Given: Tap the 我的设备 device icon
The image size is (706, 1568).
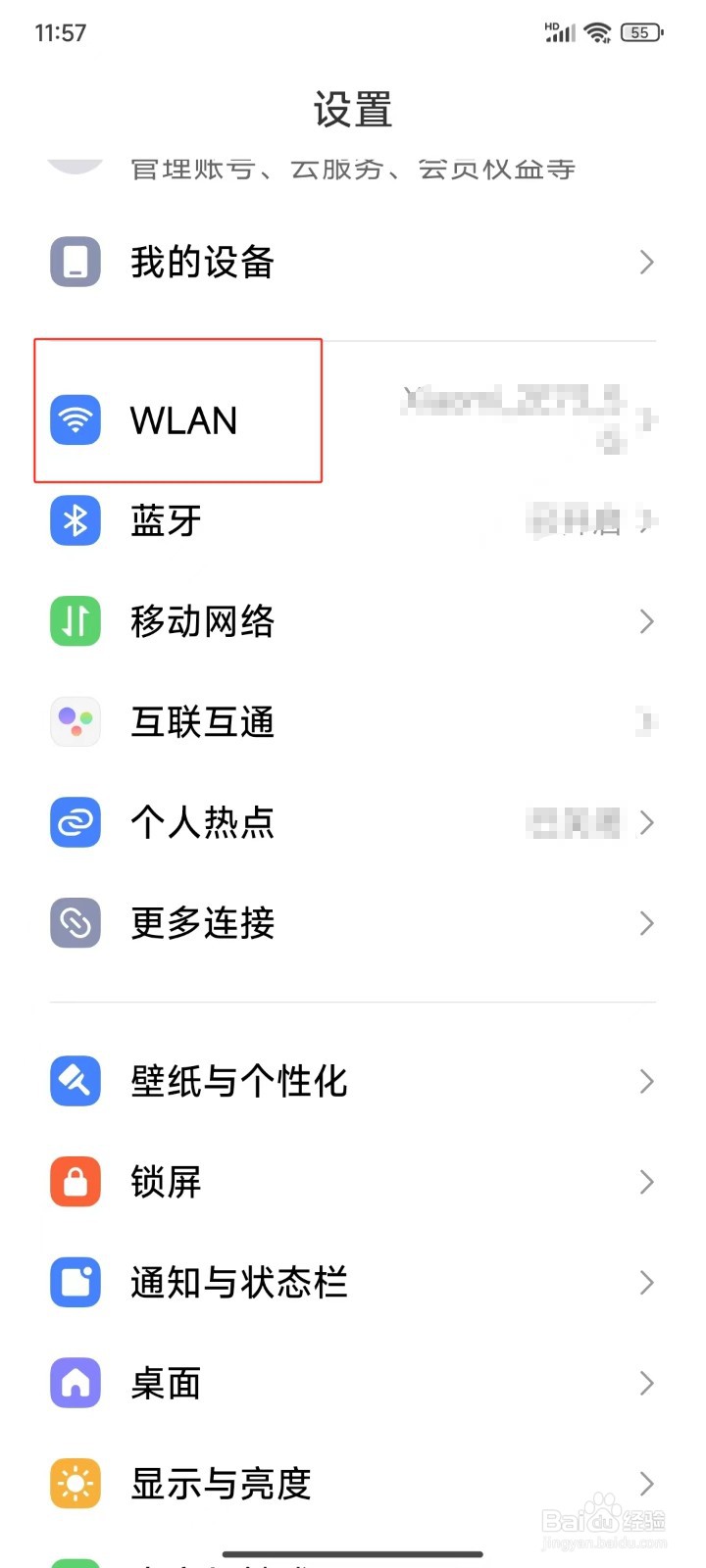Looking at the screenshot, I should click(75, 262).
